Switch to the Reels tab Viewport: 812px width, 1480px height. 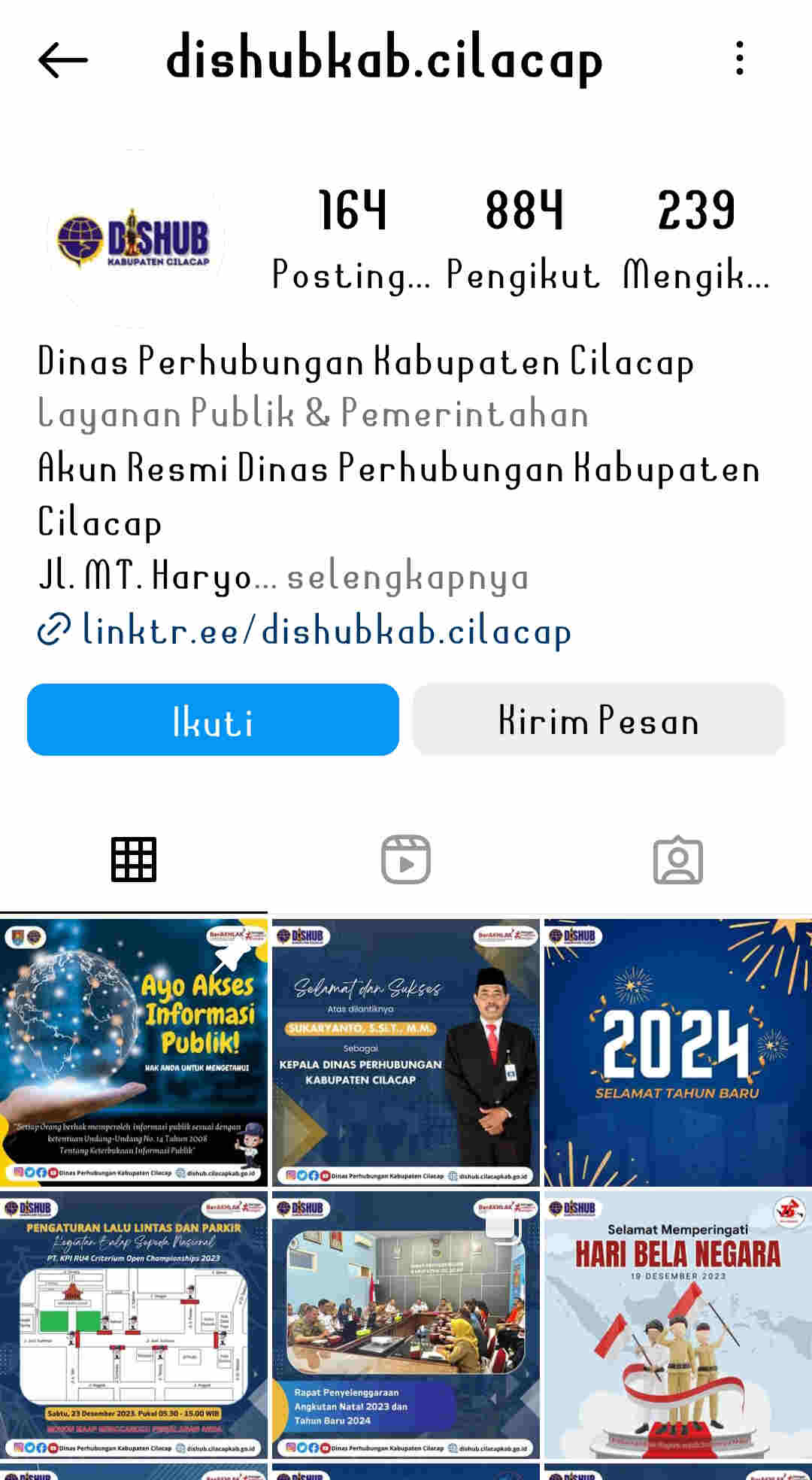coord(406,859)
